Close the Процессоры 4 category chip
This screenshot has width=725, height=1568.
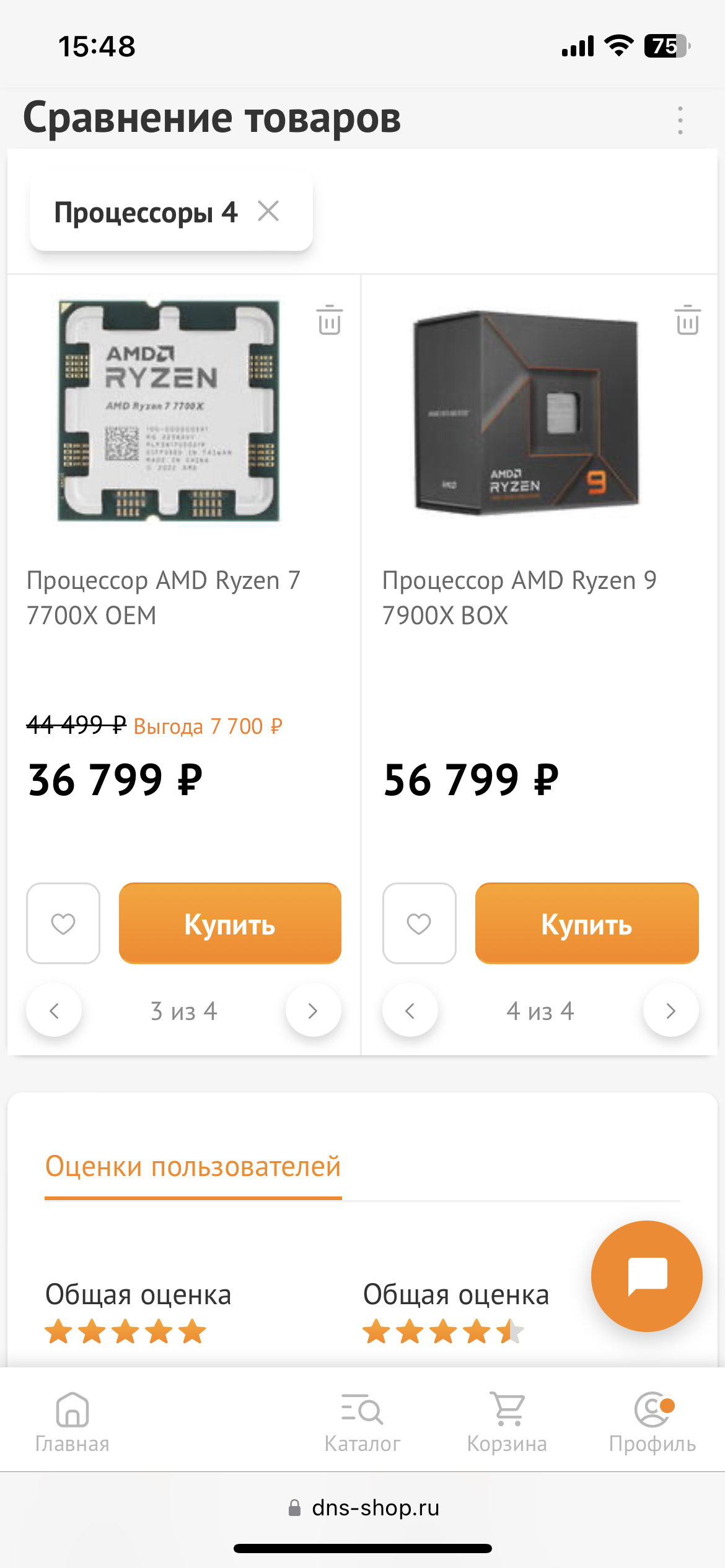[268, 211]
